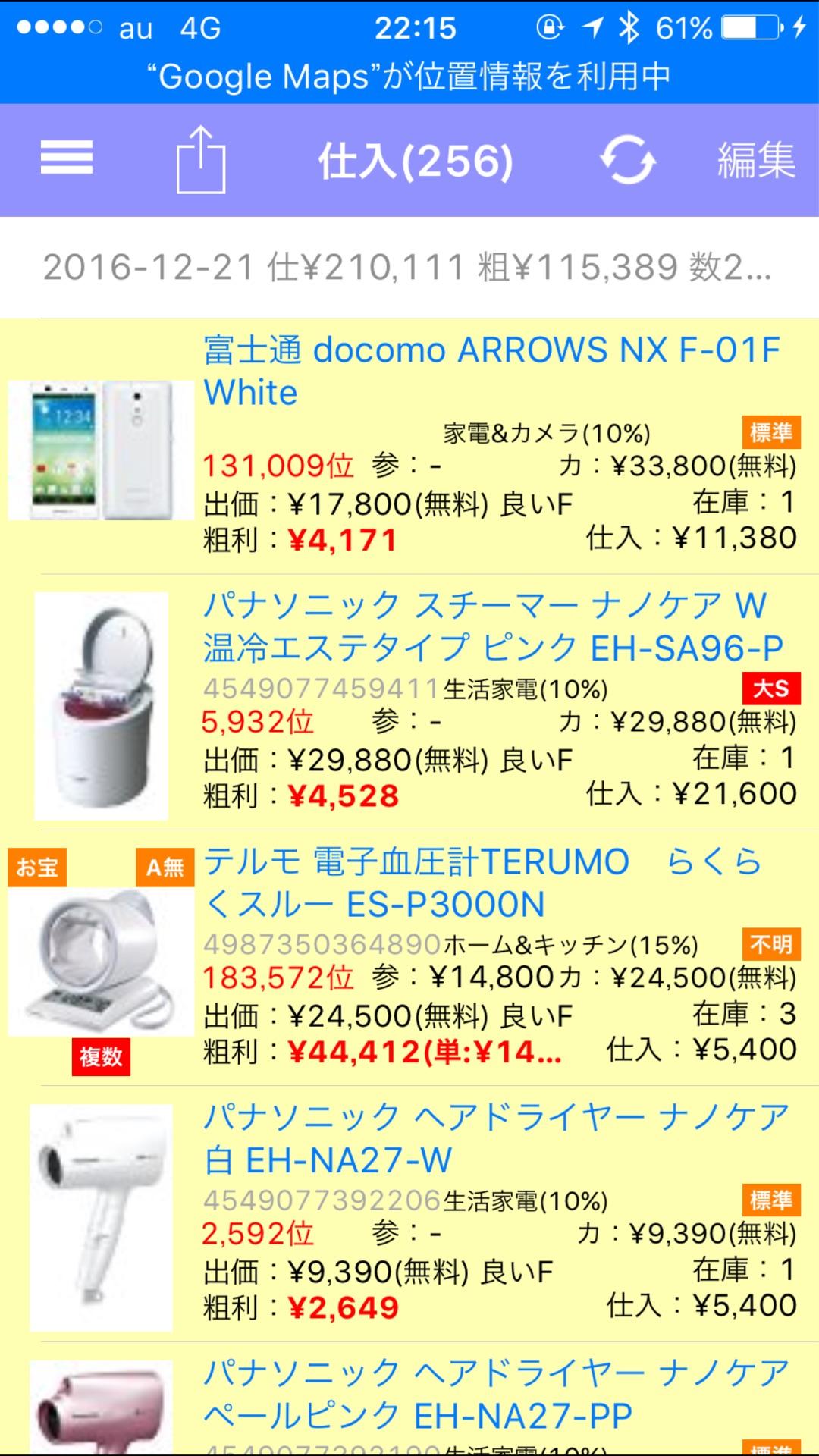
Task: Open the hamburger drawer menu
Action: pos(67,158)
